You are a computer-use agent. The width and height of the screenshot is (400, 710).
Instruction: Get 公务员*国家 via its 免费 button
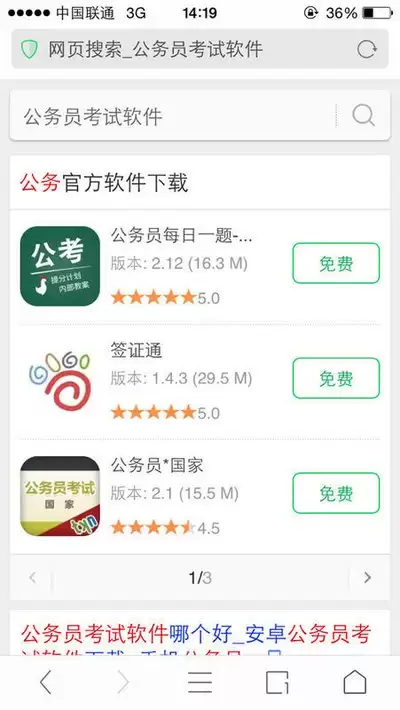[336, 493]
